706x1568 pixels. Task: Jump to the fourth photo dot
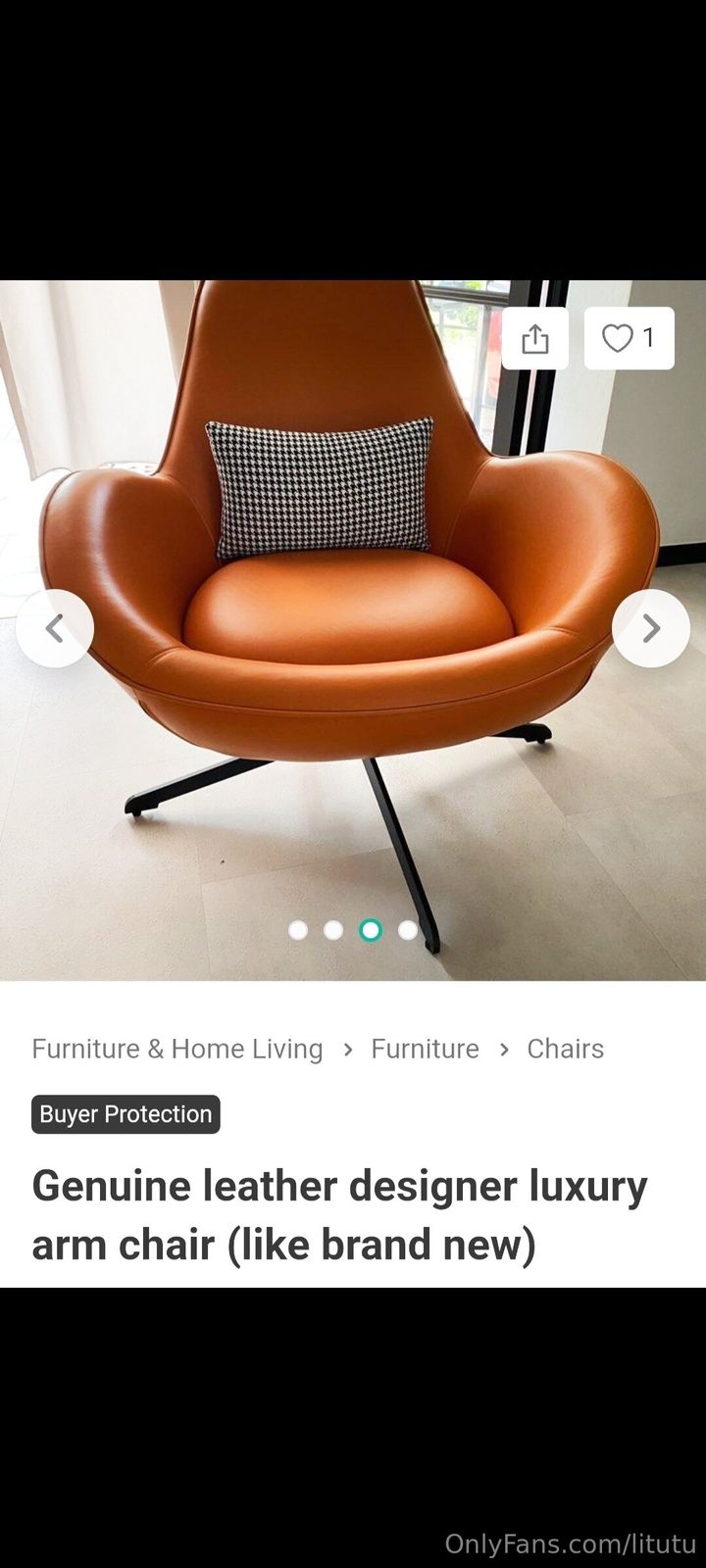(x=408, y=930)
